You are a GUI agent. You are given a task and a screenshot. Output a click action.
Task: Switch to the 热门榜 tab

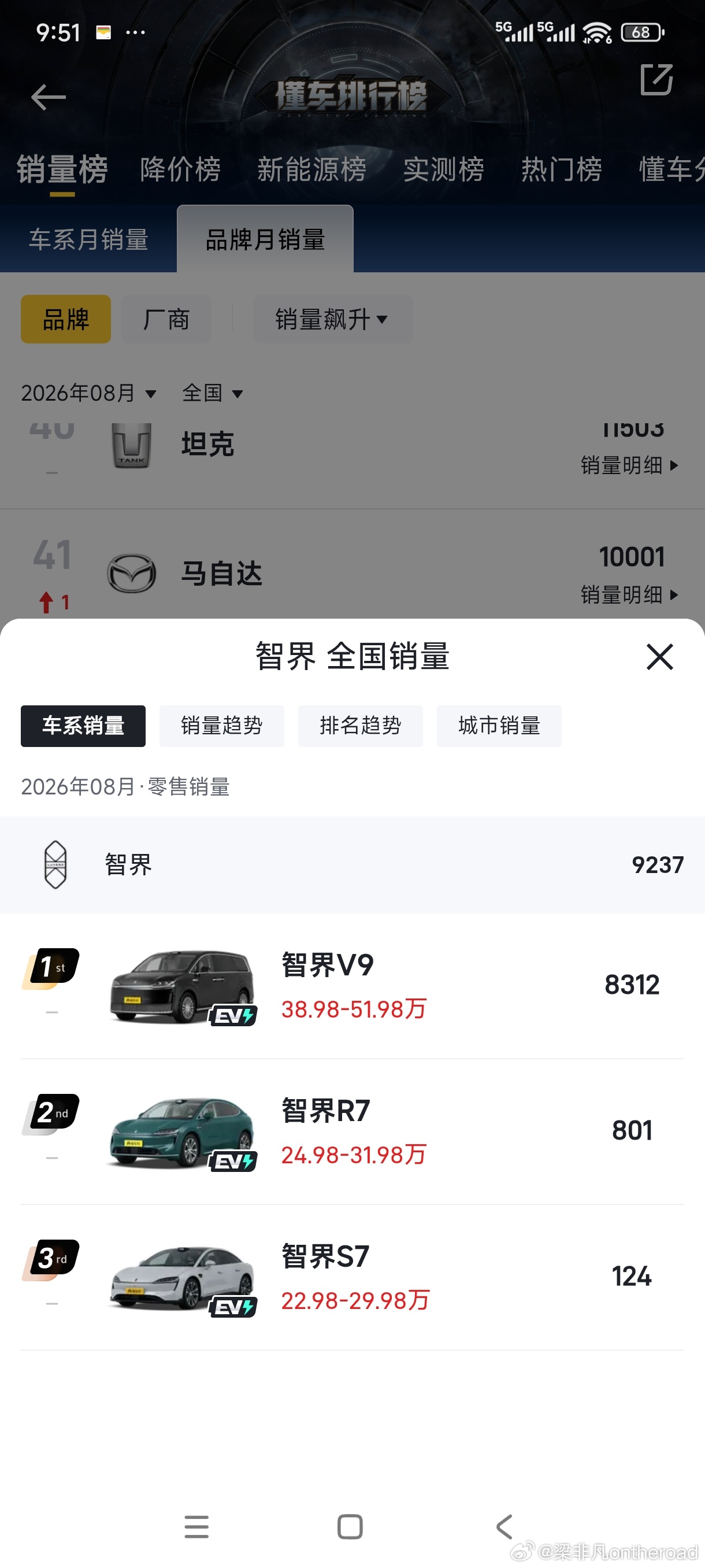coord(562,169)
